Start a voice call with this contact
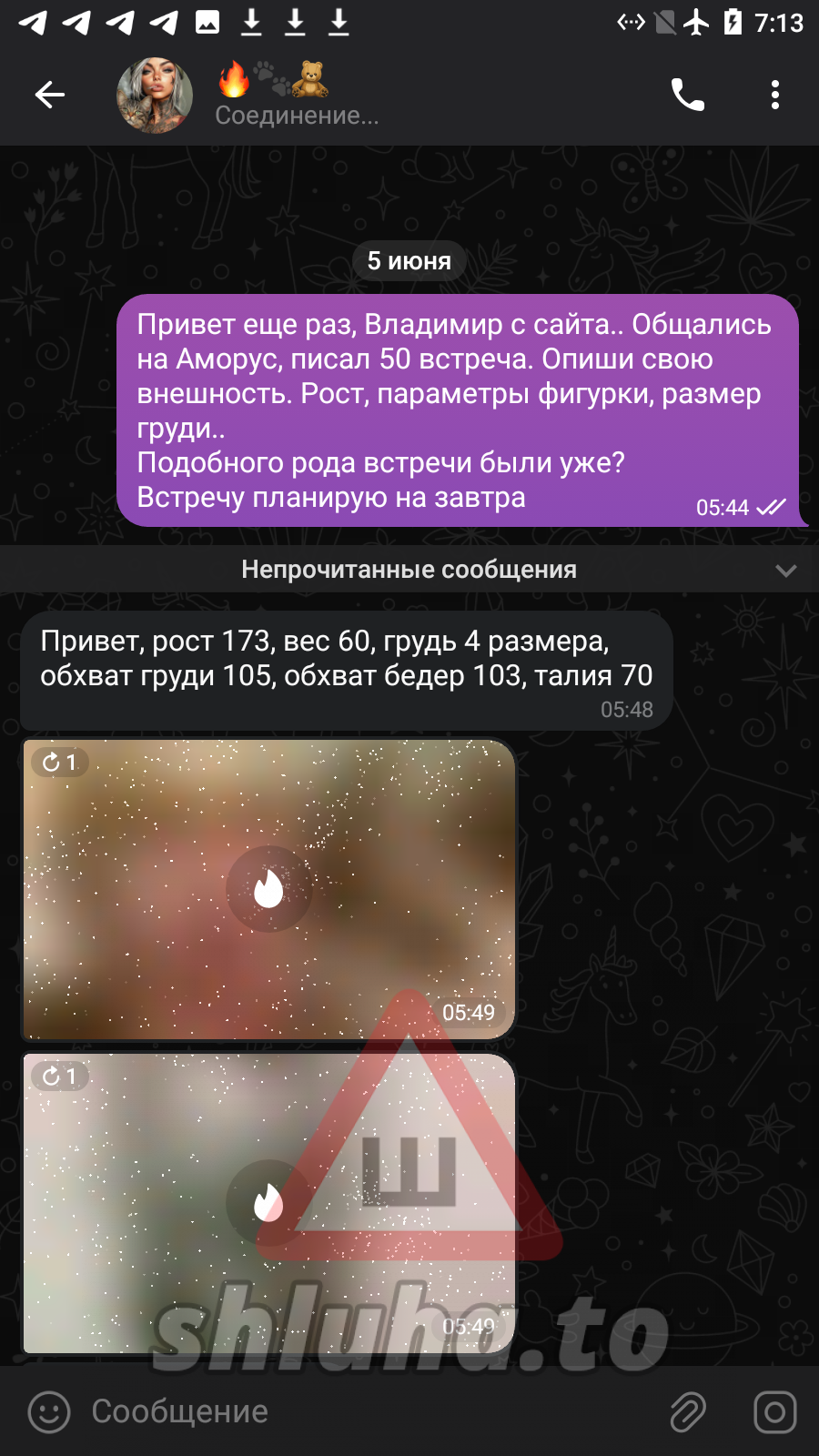The height and width of the screenshot is (1456, 819). (687, 95)
